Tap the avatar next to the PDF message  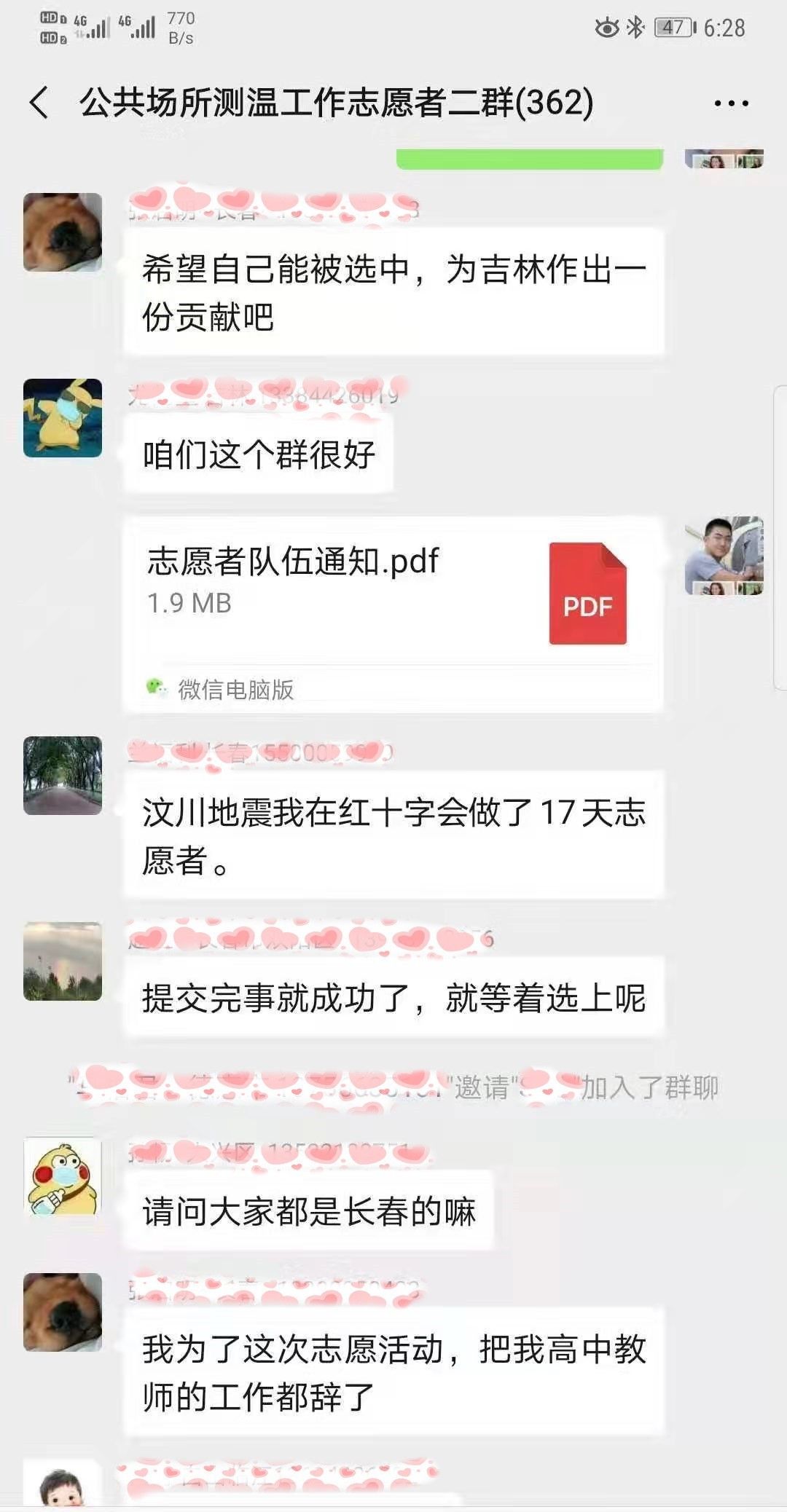[x=724, y=556]
